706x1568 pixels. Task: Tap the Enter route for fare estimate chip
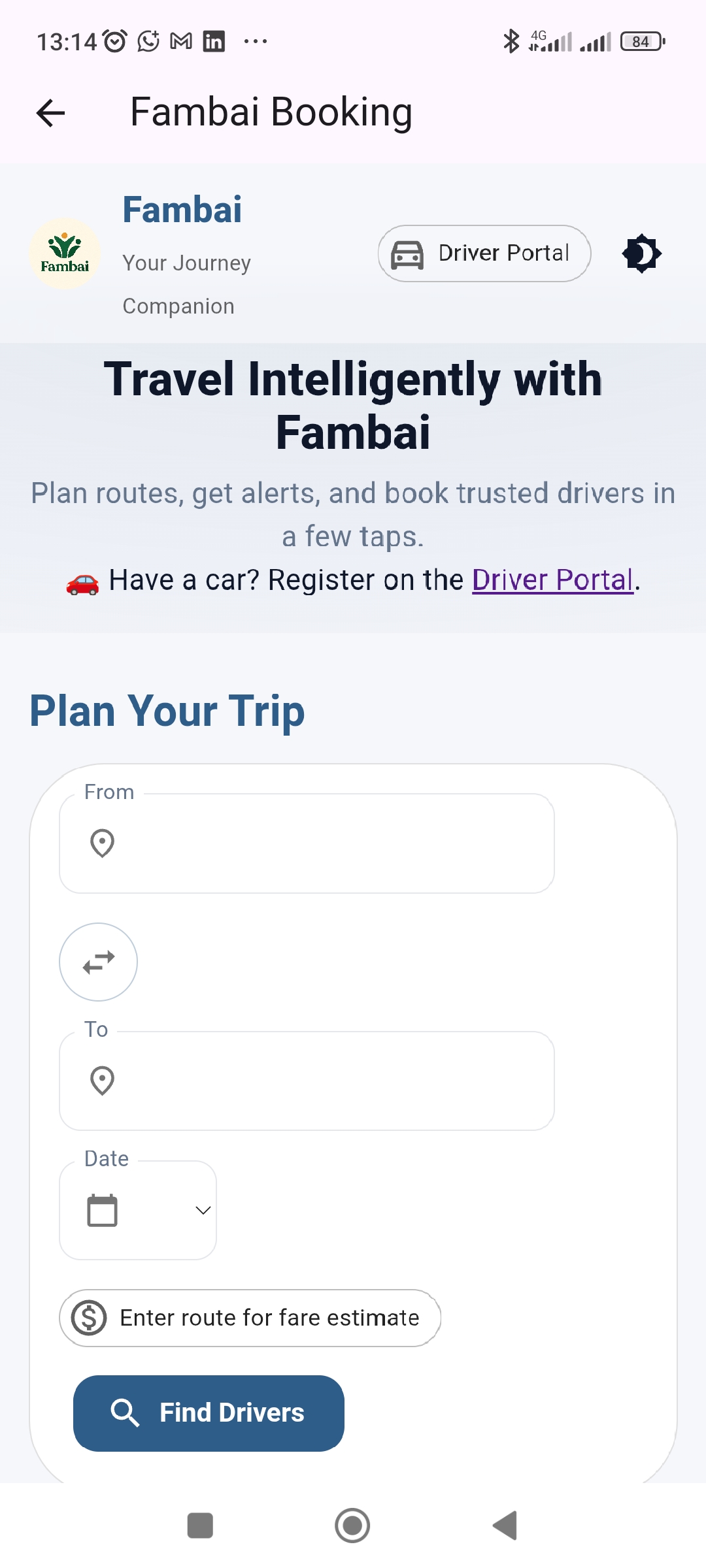coord(250,1318)
